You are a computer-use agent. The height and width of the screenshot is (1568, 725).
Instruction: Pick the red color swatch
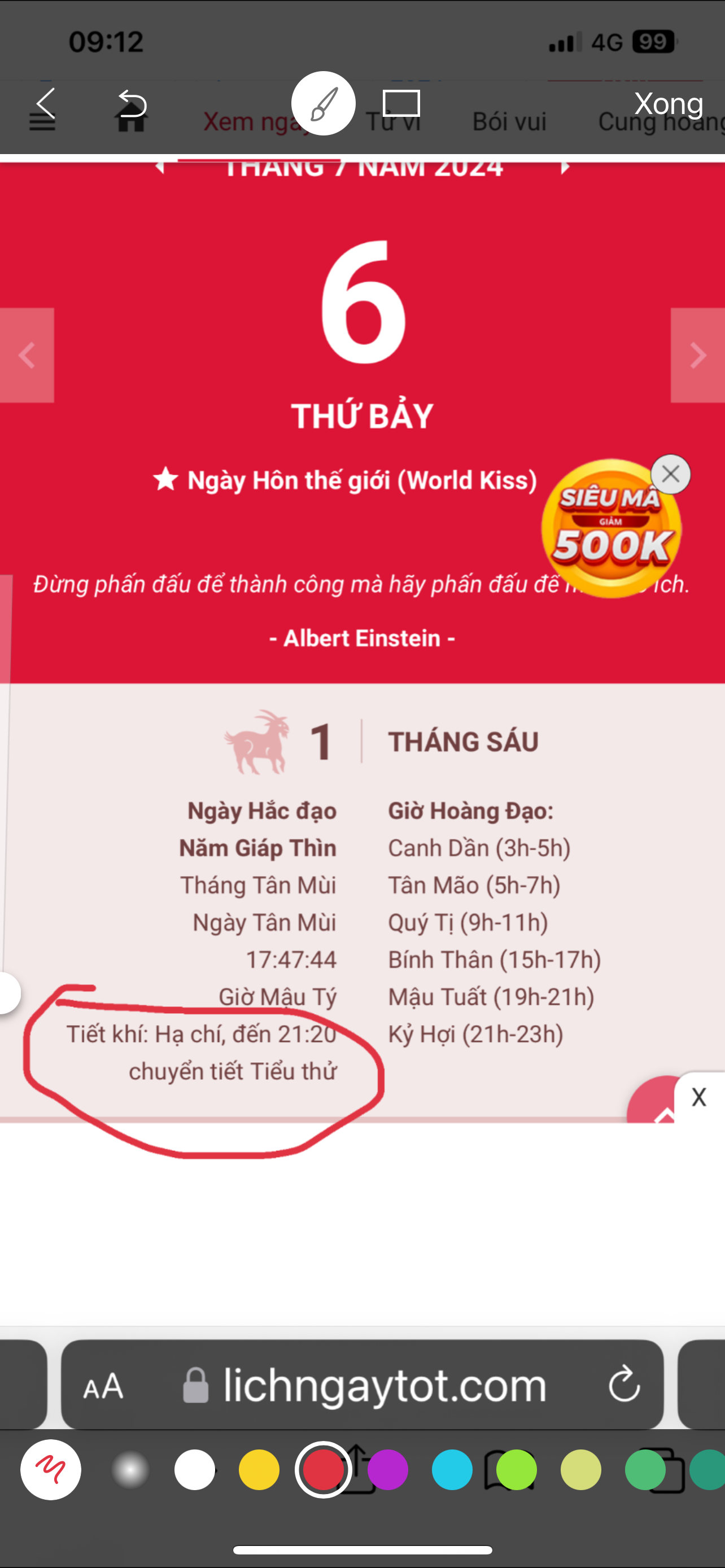323,1469
